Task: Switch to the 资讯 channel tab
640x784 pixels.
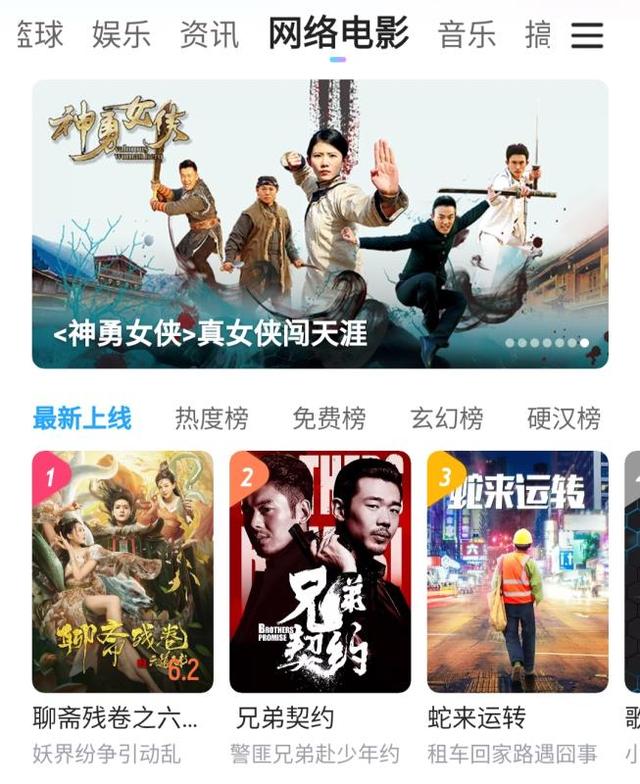Action: 209,35
